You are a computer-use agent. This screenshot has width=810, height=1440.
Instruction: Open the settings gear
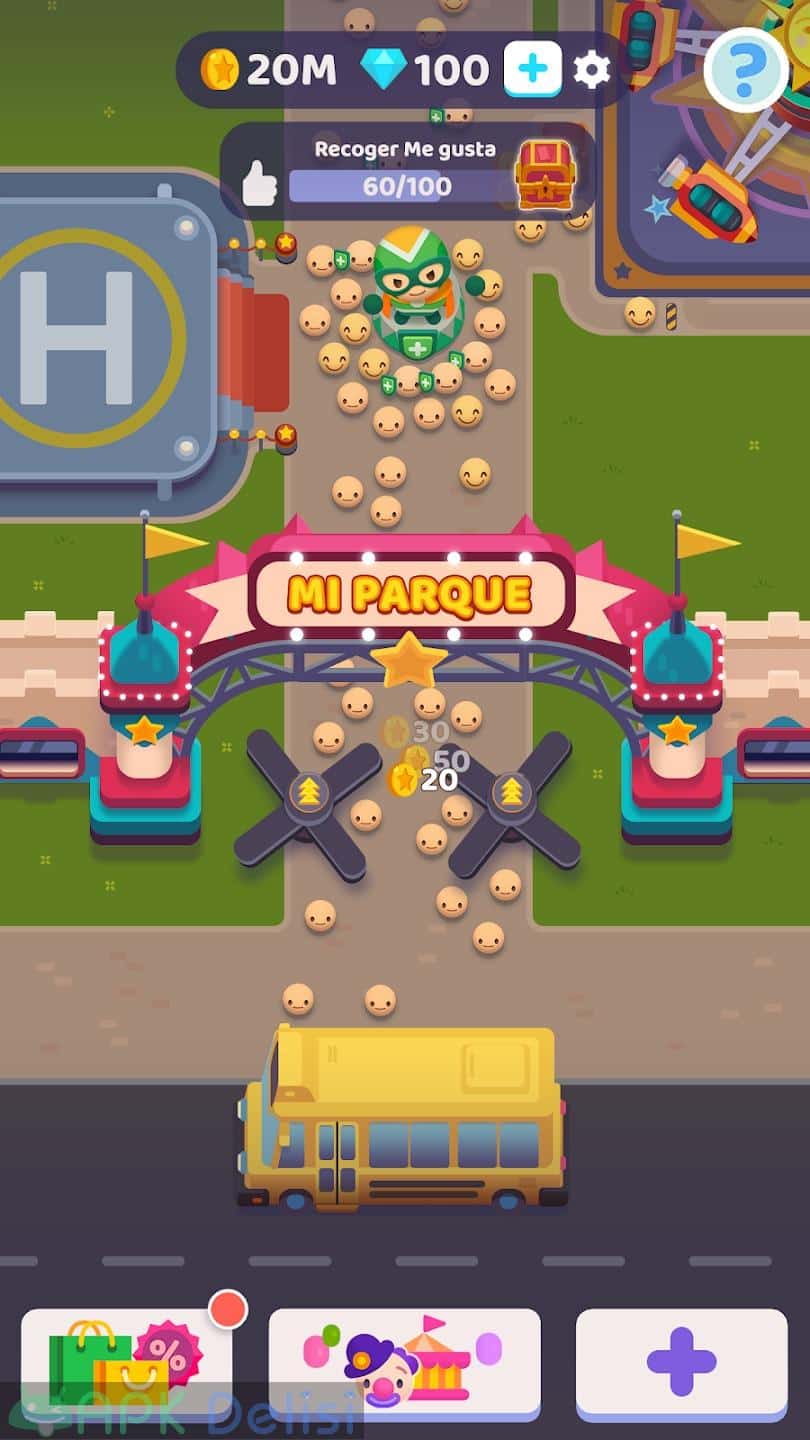(x=592, y=70)
